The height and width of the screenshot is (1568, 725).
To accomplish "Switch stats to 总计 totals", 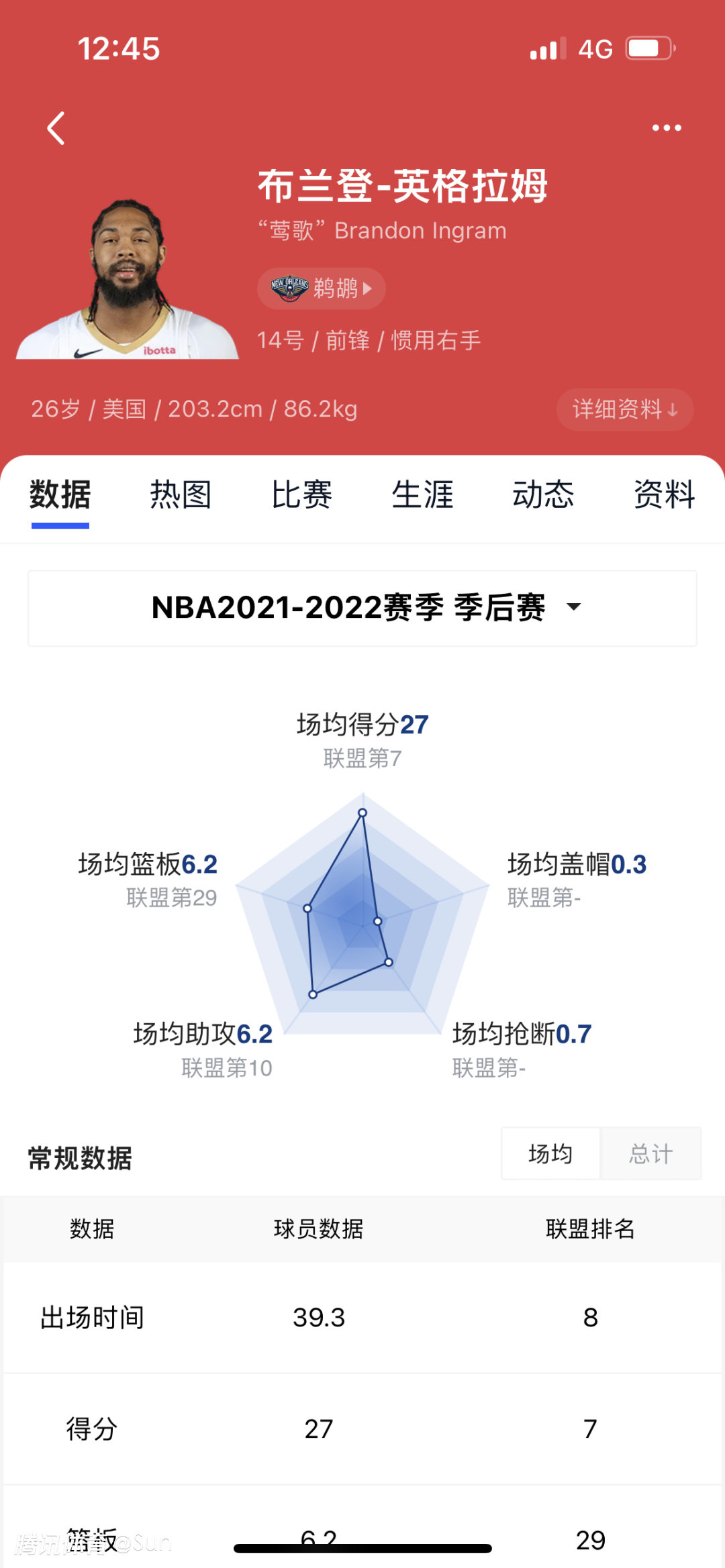I will (x=650, y=1153).
